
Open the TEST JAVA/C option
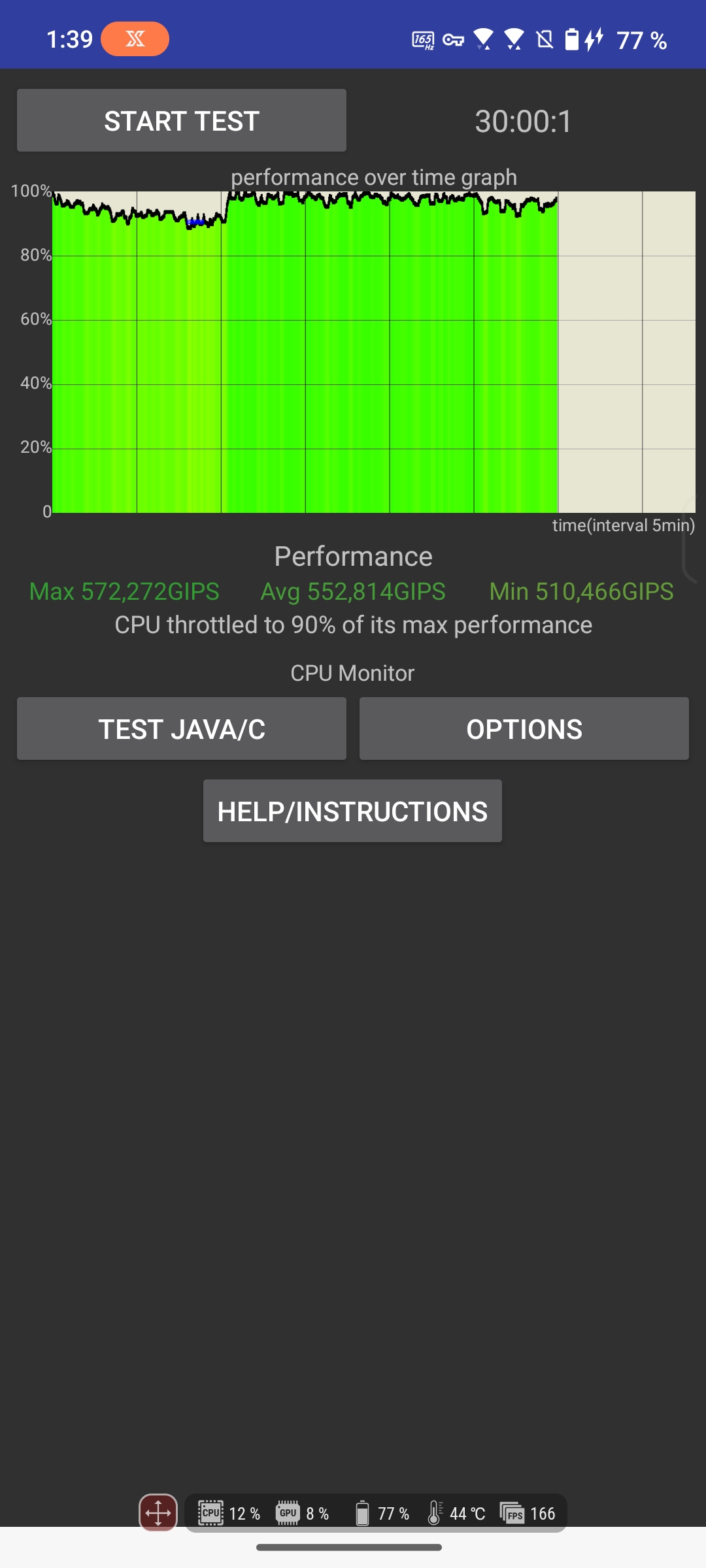pyautogui.click(x=182, y=728)
